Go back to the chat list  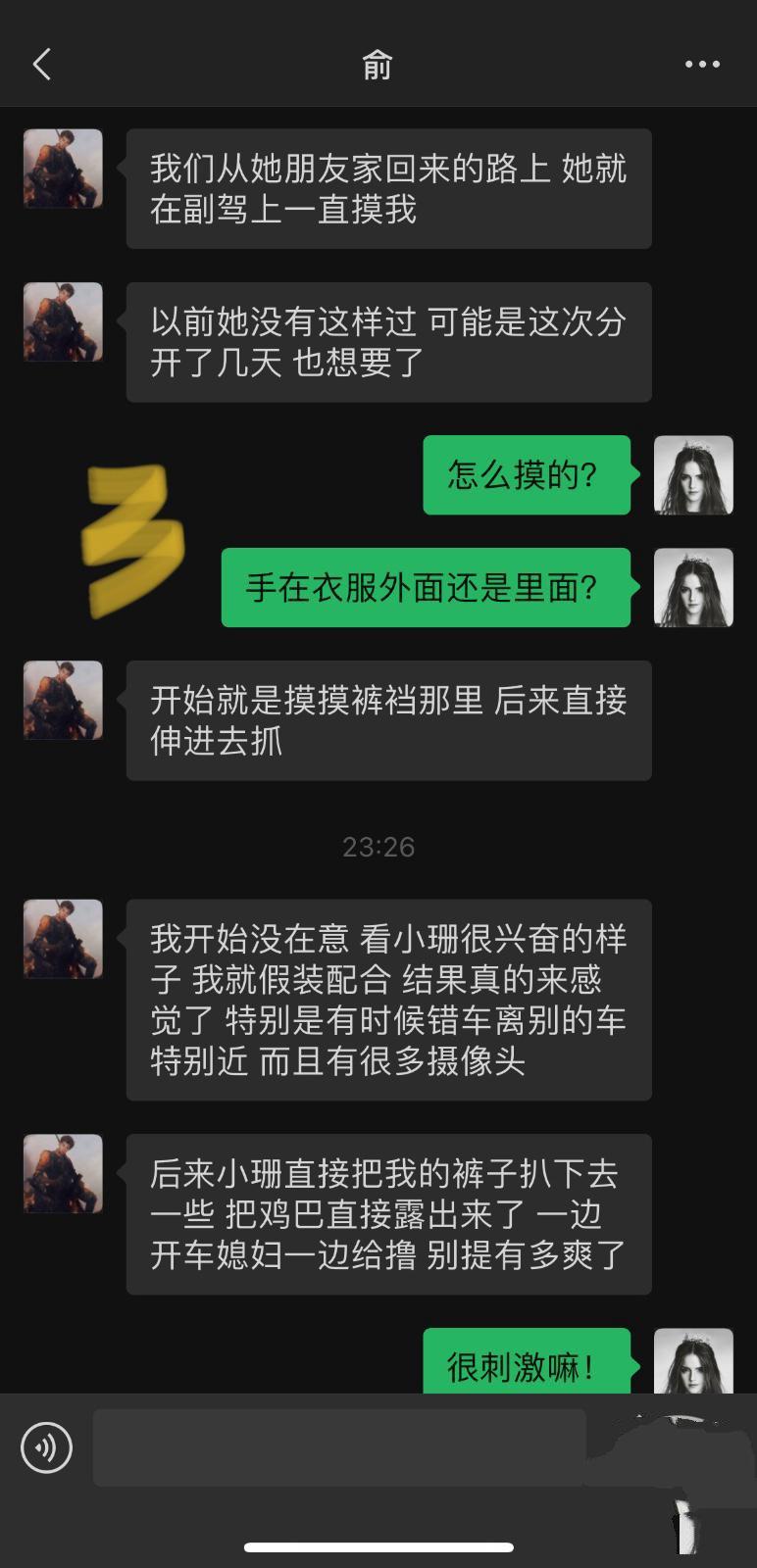click(x=42, y=65)
